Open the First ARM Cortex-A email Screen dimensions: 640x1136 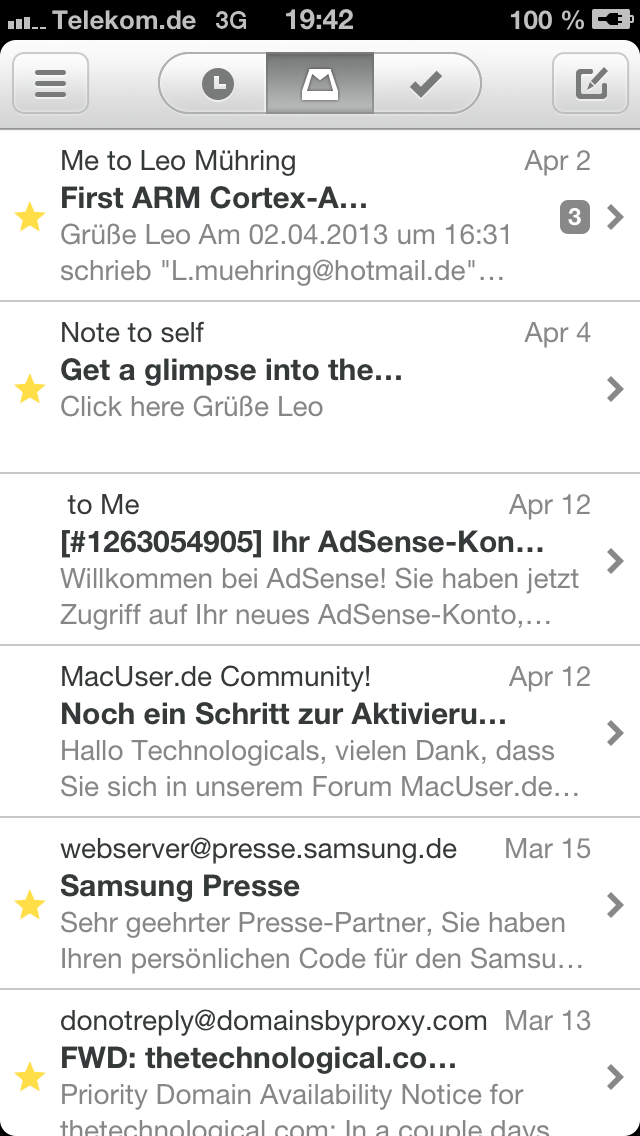point(300,216)
